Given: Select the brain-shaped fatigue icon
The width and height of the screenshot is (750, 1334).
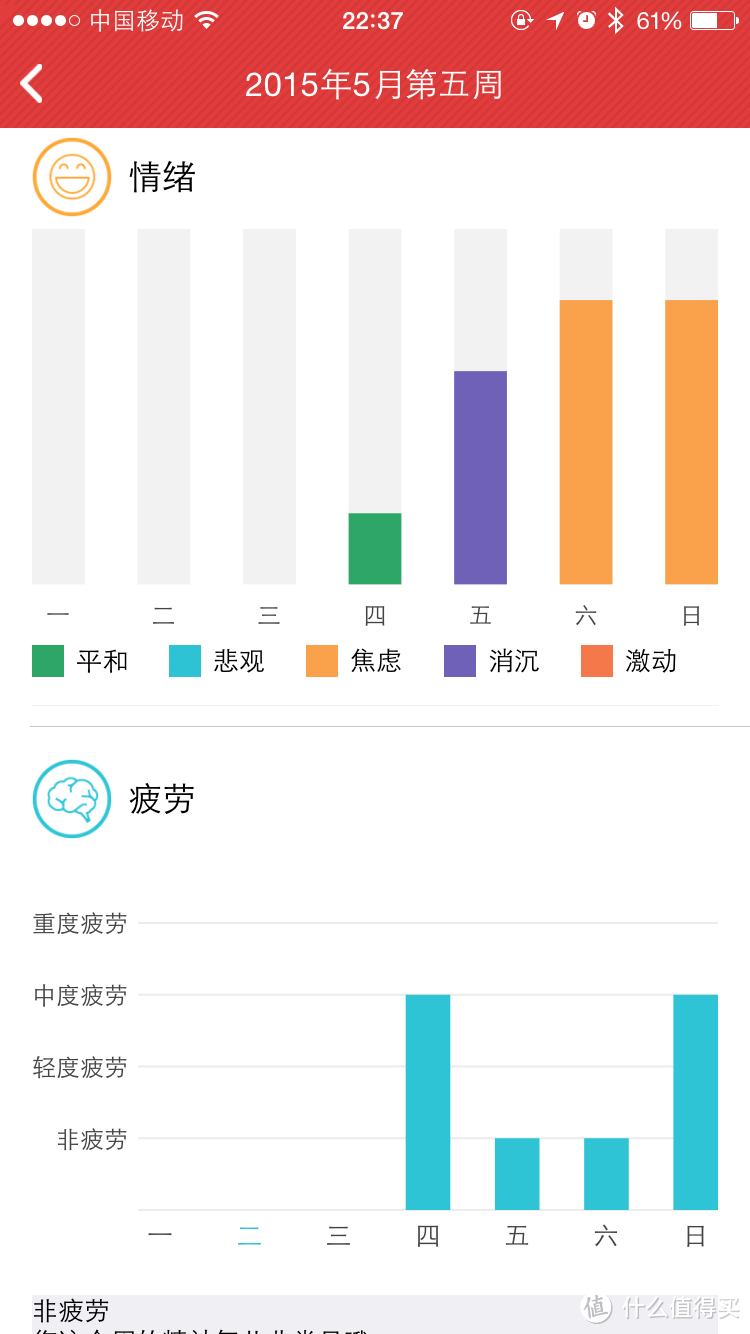Looking at the screenshot, I should pos(71,798).
